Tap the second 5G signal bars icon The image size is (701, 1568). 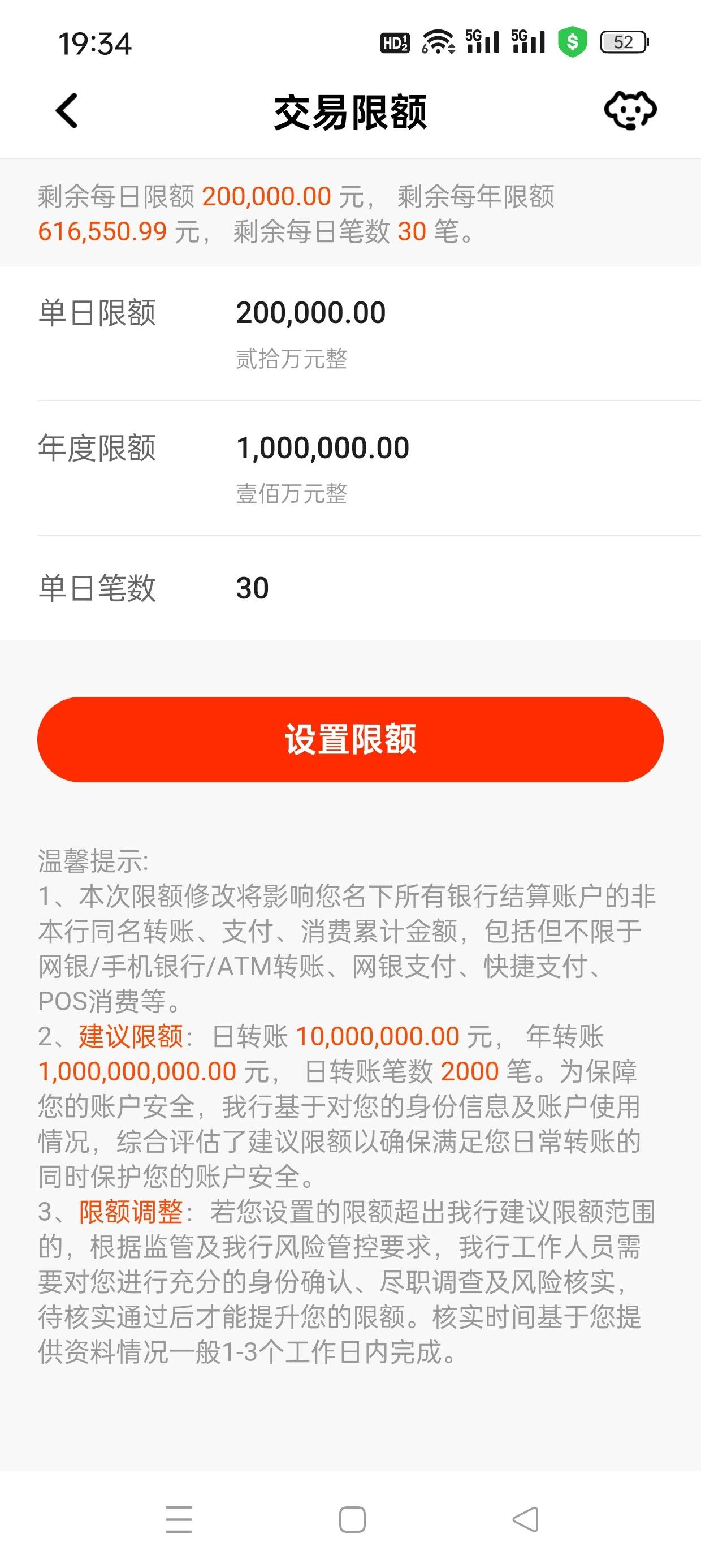(x=528, y=41)
